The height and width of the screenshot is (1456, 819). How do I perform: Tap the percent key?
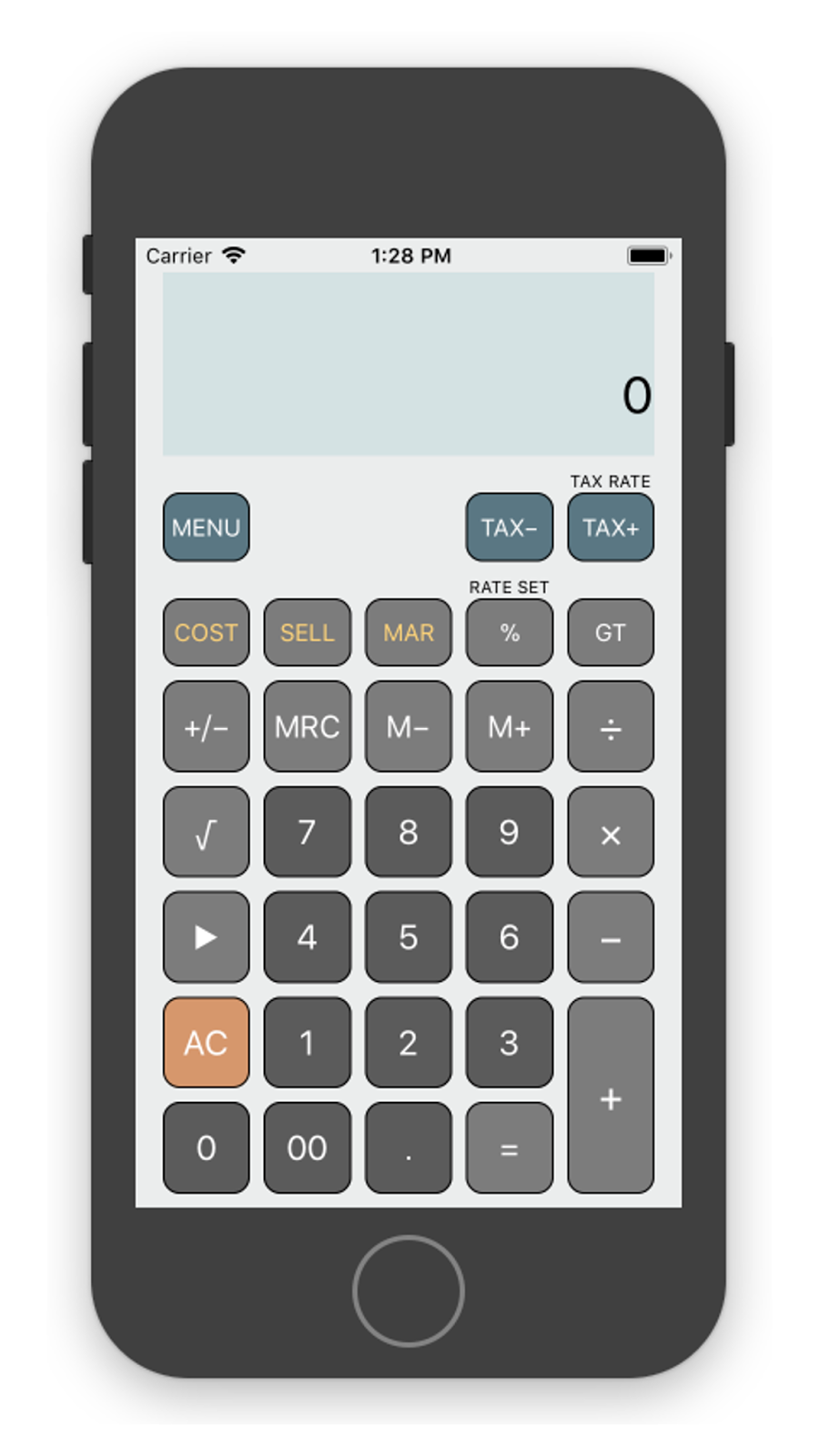(509, 632)
